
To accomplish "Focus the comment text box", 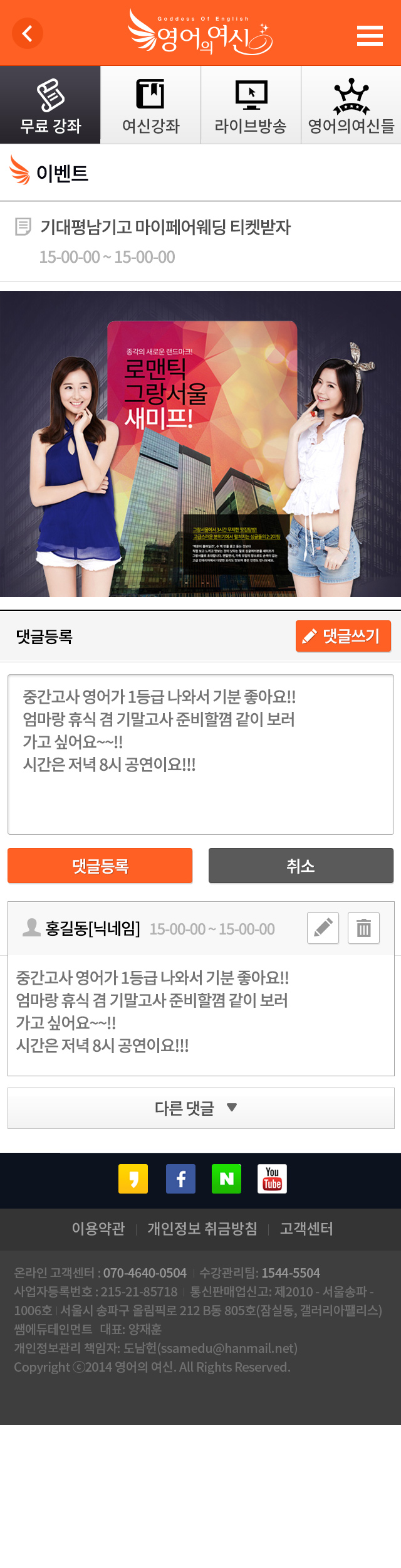I will 200,754.
